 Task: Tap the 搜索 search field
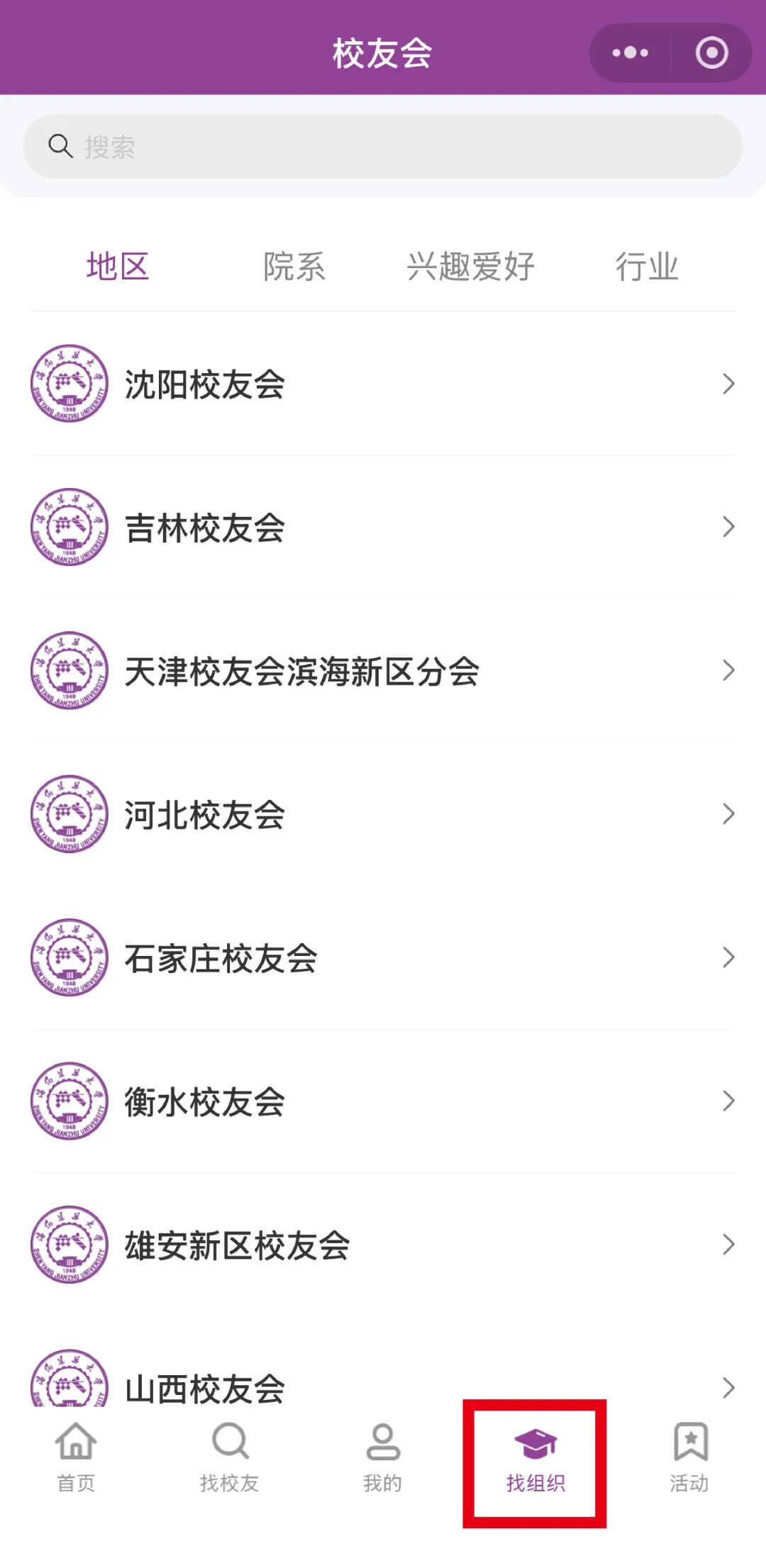(x=383, y=147)
